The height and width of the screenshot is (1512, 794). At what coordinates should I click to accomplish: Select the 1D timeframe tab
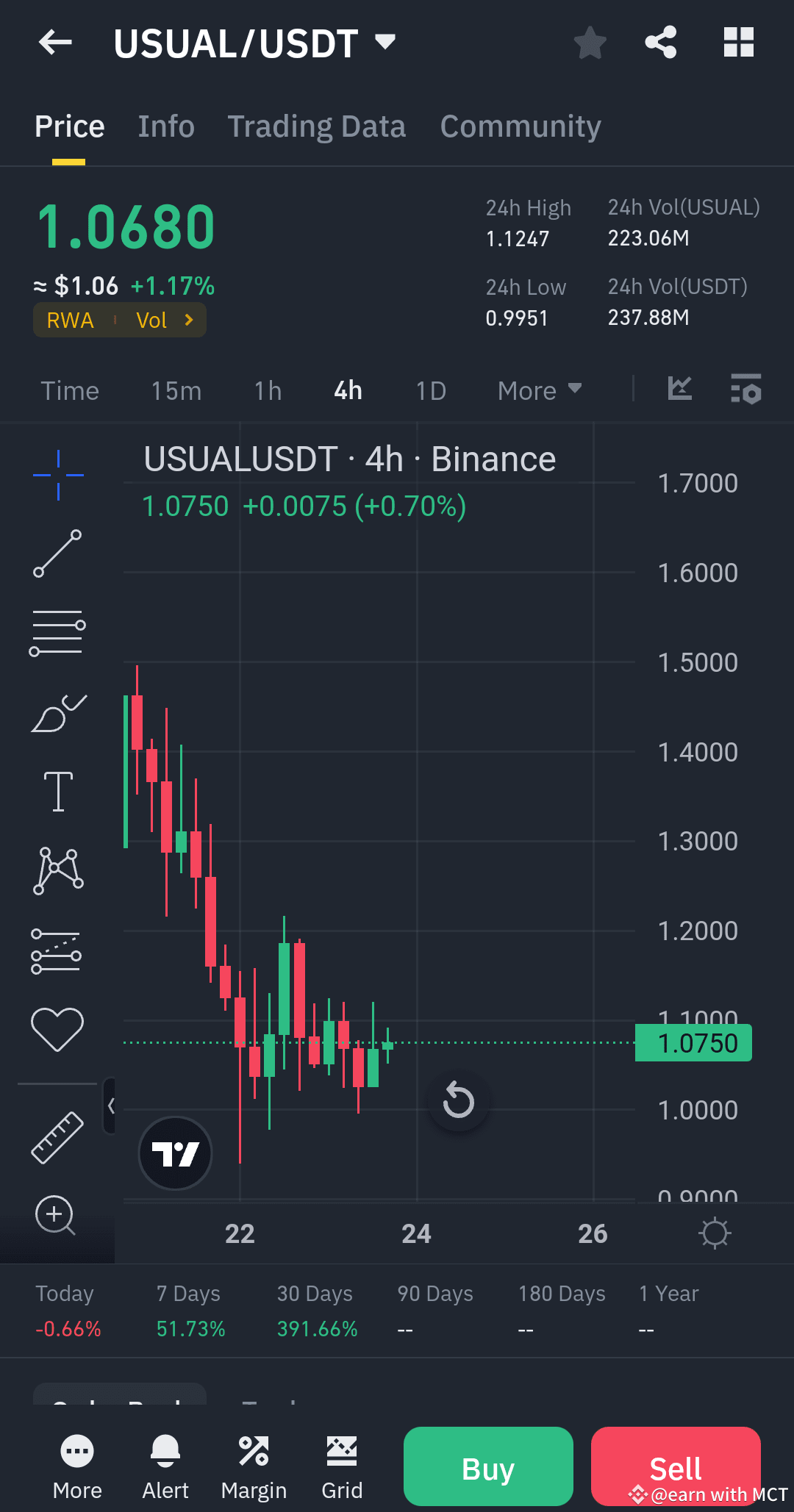(x=430, y=390)
